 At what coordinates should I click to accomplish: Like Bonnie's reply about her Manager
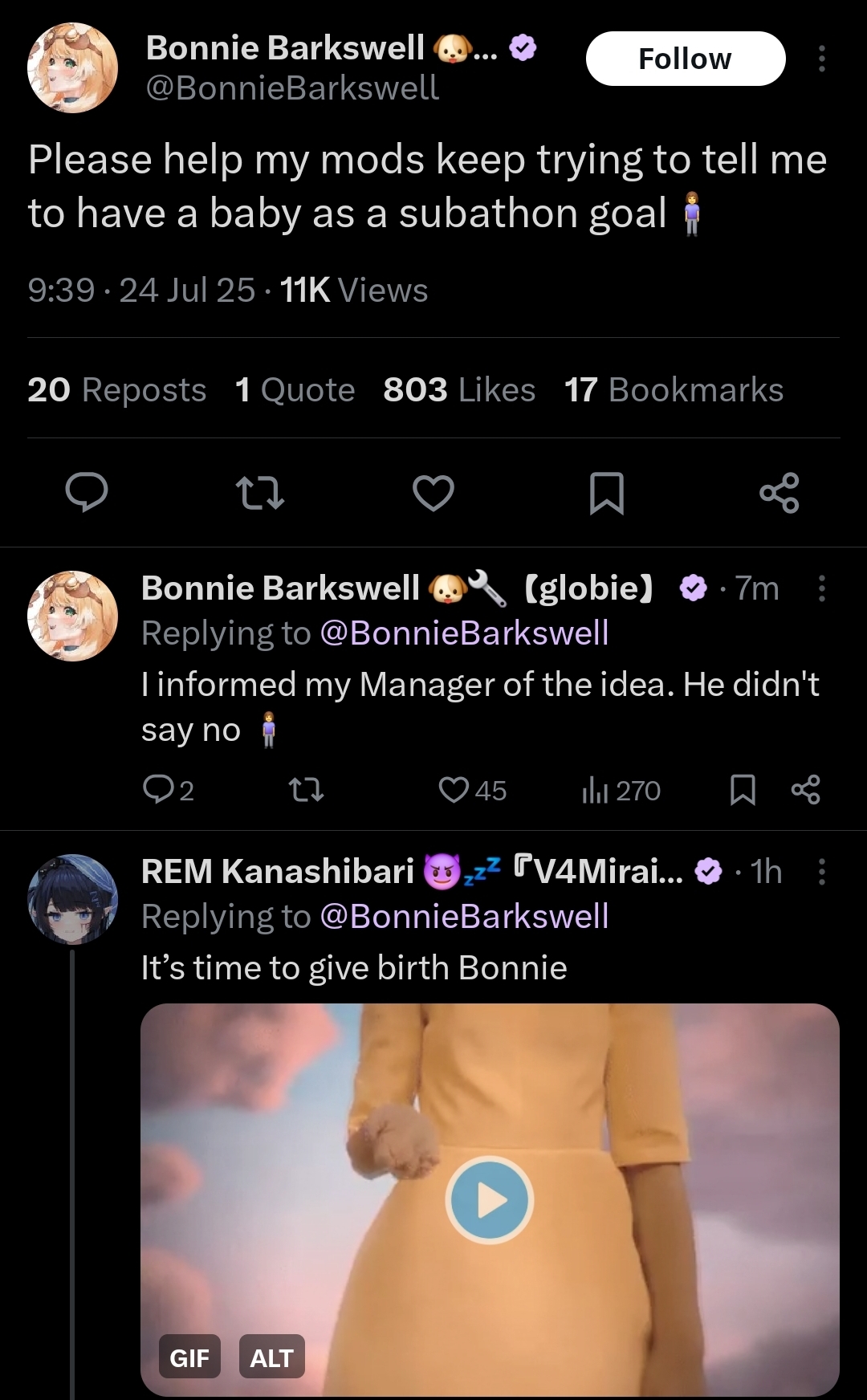[454, 790]
